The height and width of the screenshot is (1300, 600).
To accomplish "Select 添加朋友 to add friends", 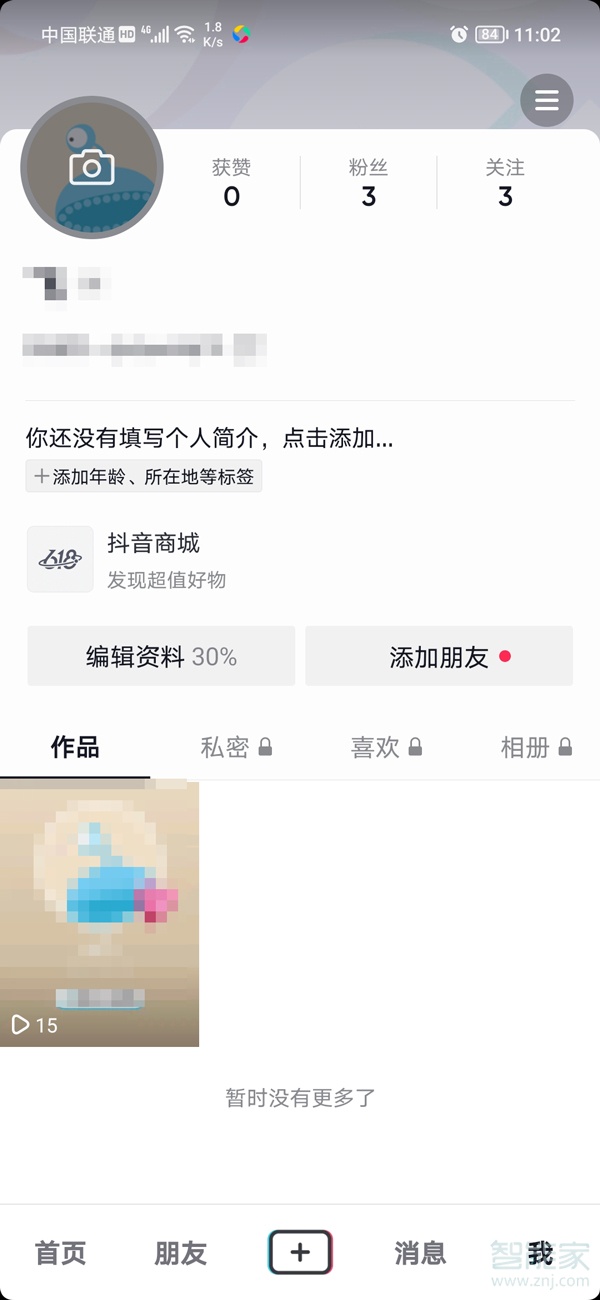I will pos(439,657).
